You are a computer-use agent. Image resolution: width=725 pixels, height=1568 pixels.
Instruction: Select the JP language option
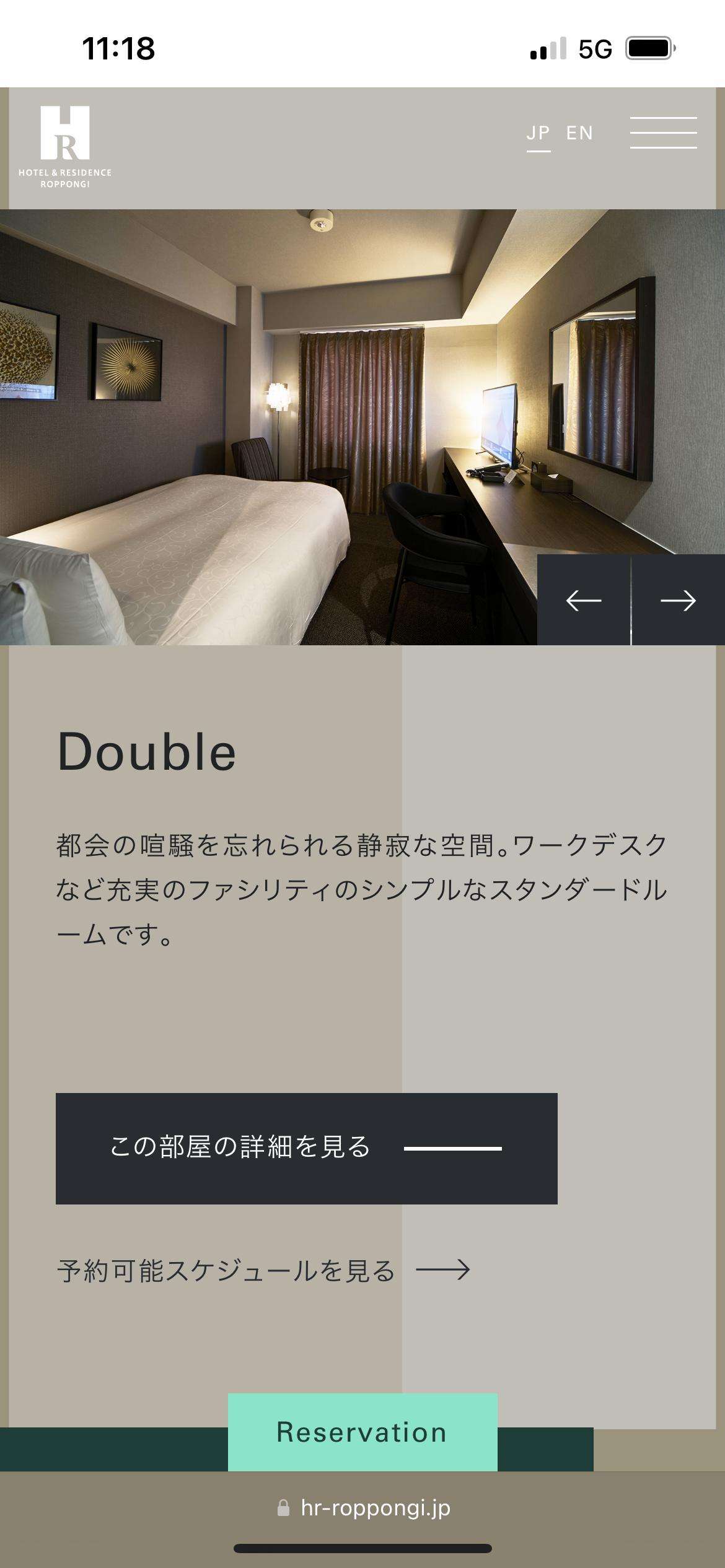538,133
